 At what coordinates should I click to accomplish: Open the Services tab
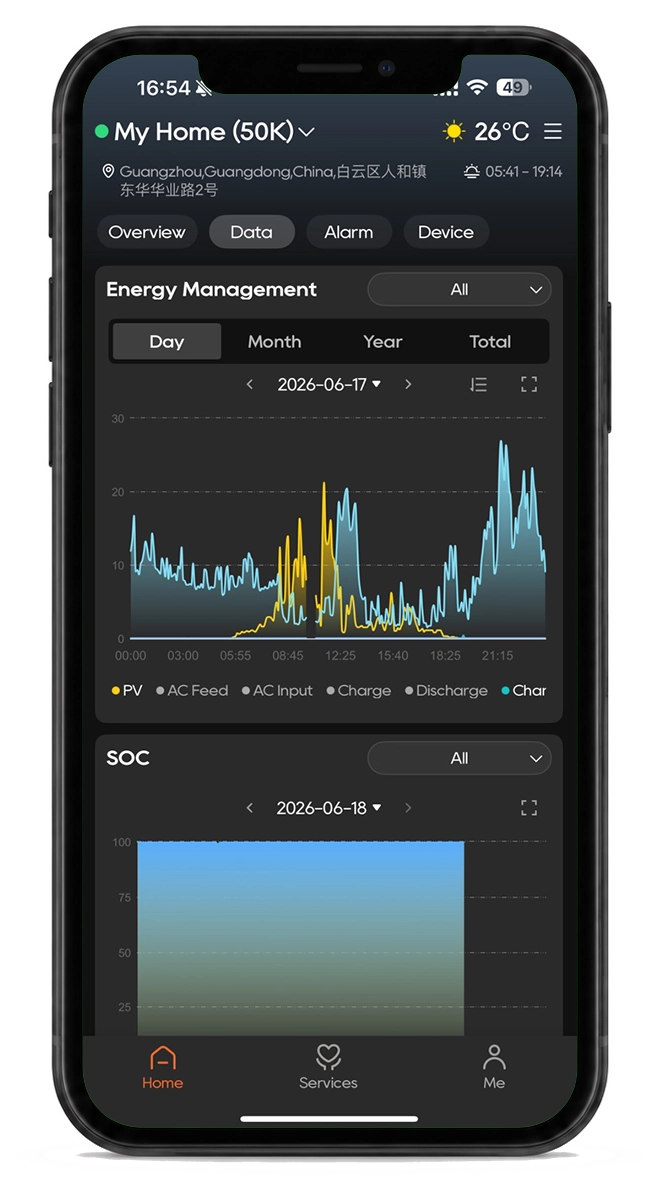(x=328, y=1067)
